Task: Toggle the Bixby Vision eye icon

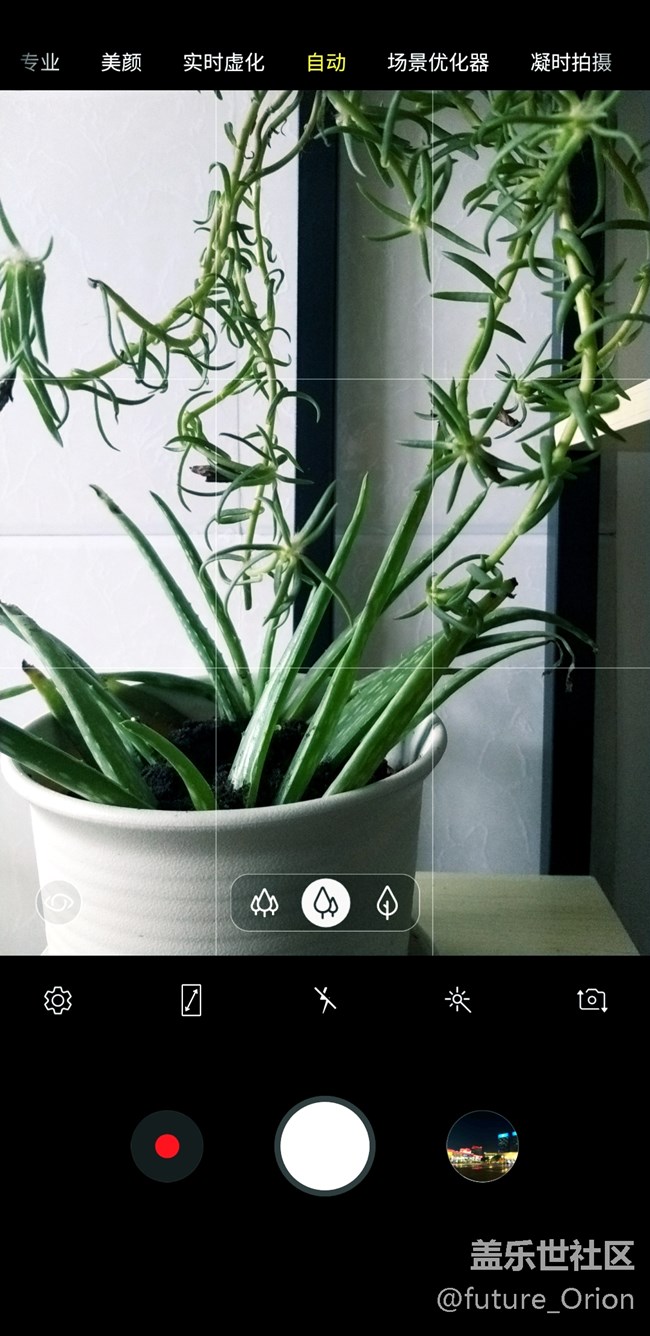Action: click(58, 902)
